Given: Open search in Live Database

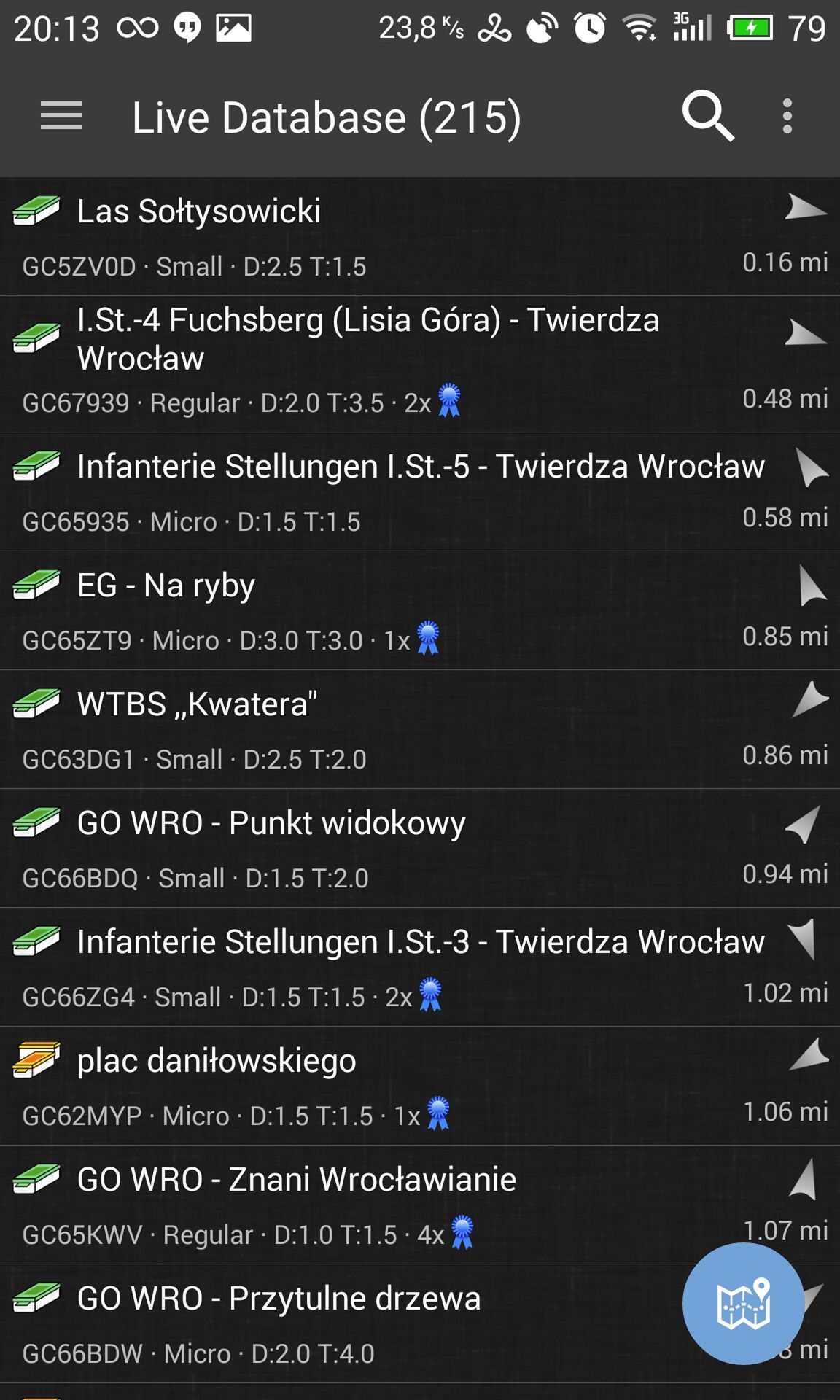Looking at the screenshot, I should [707, 117].
